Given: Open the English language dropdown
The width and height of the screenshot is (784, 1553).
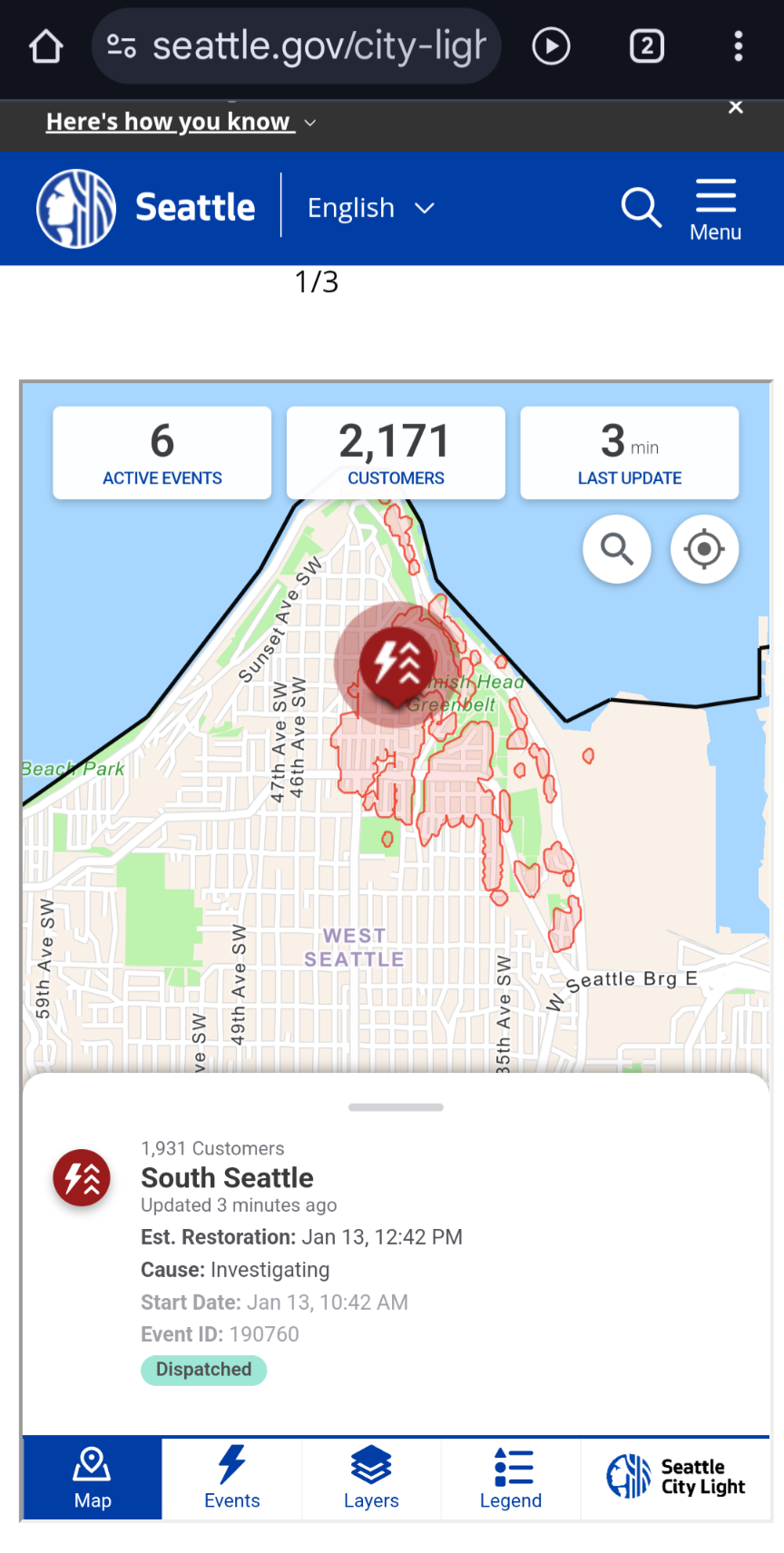Looking at the screenshot, I should click(370, 208).
